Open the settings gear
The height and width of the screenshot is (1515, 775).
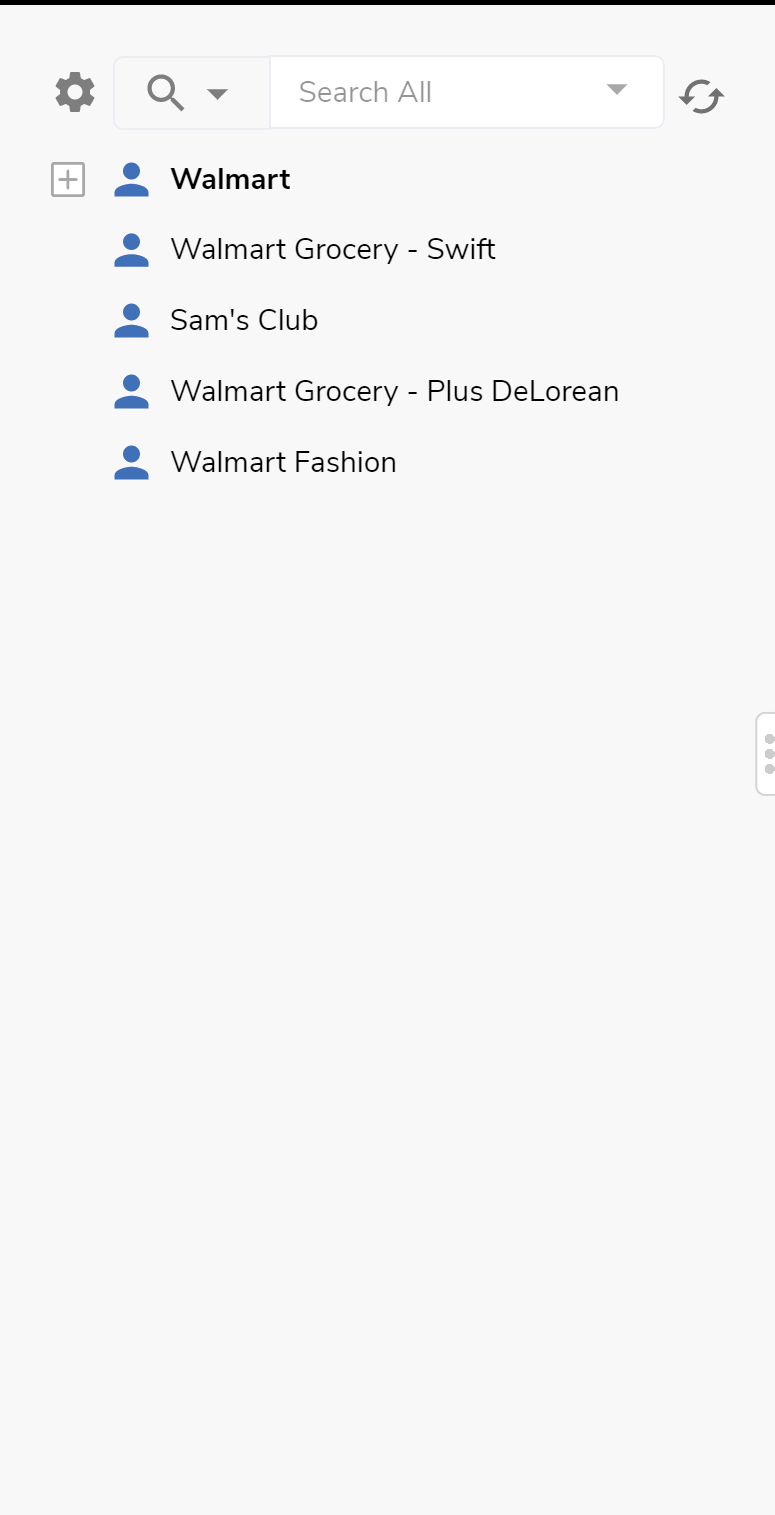(x=75, y=93)
